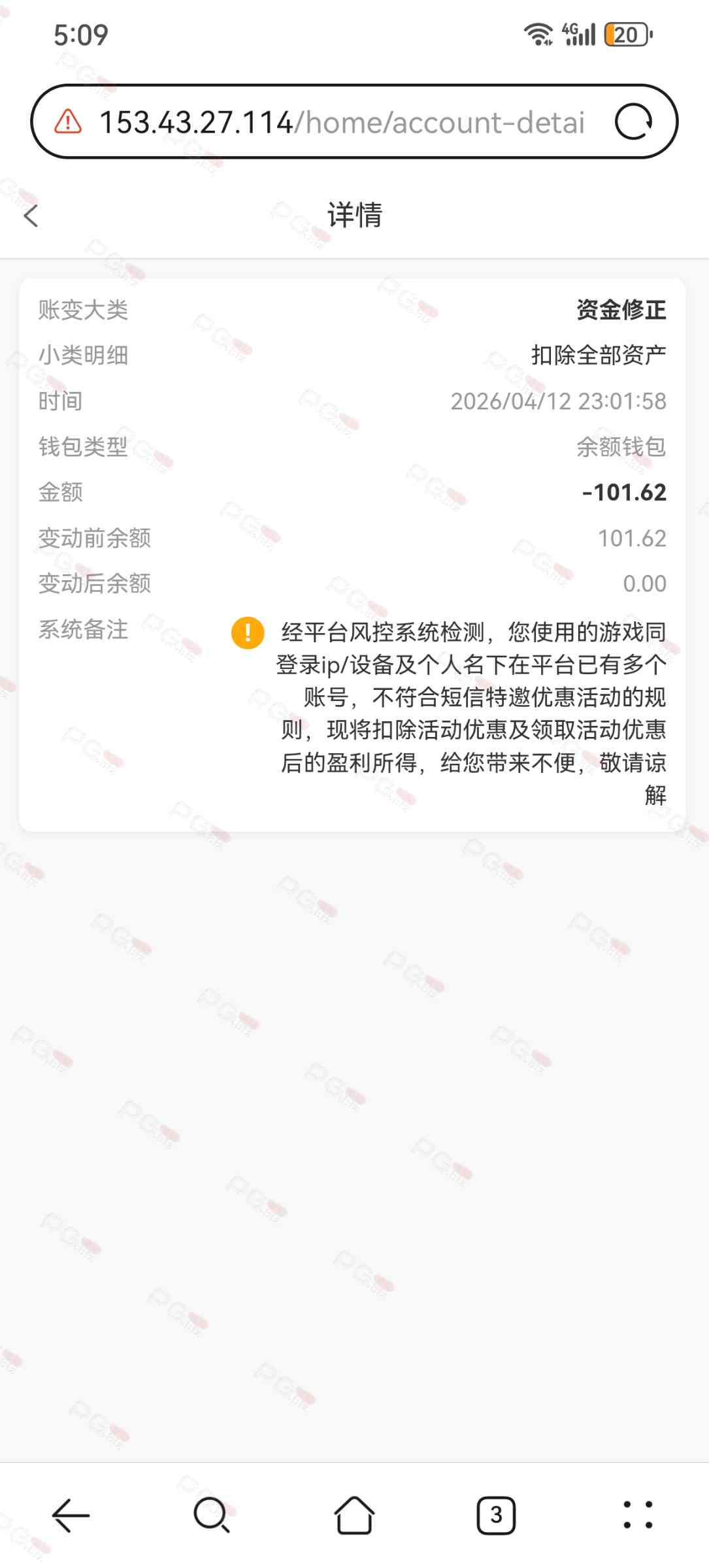709x1568 pixels.
Task: Go to the browser home page
Action: click(x=354, y=1515)
